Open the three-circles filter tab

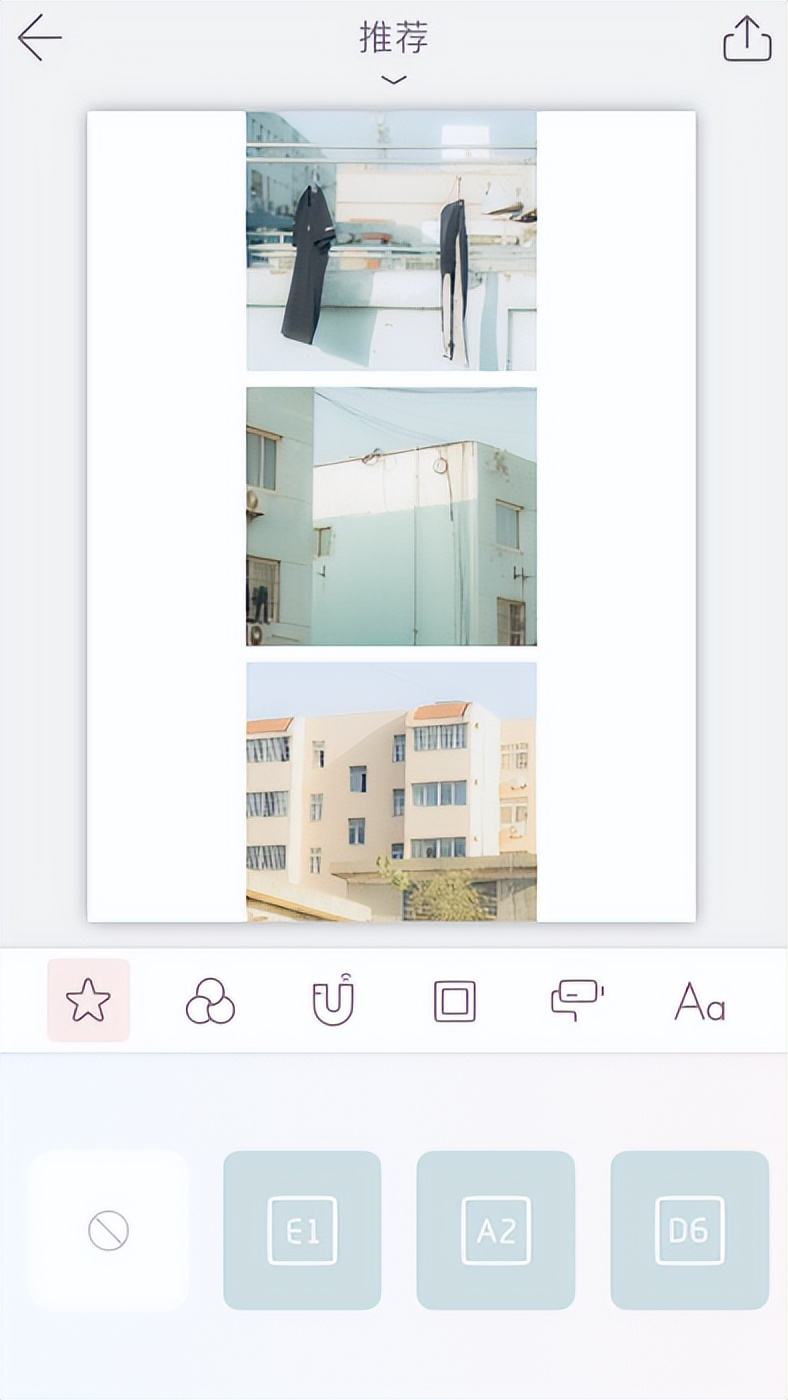point(210,1001)
